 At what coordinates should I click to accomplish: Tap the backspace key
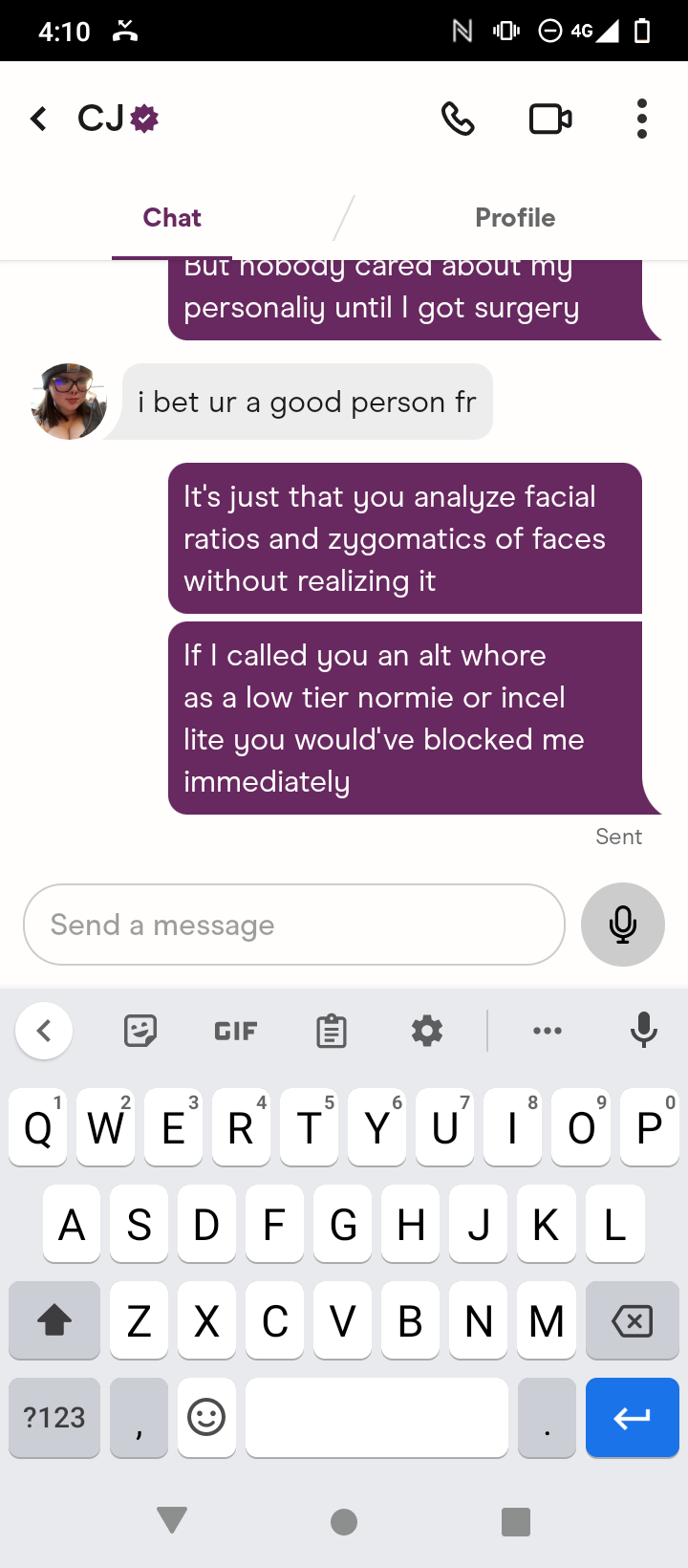[x=632, y=1320]
